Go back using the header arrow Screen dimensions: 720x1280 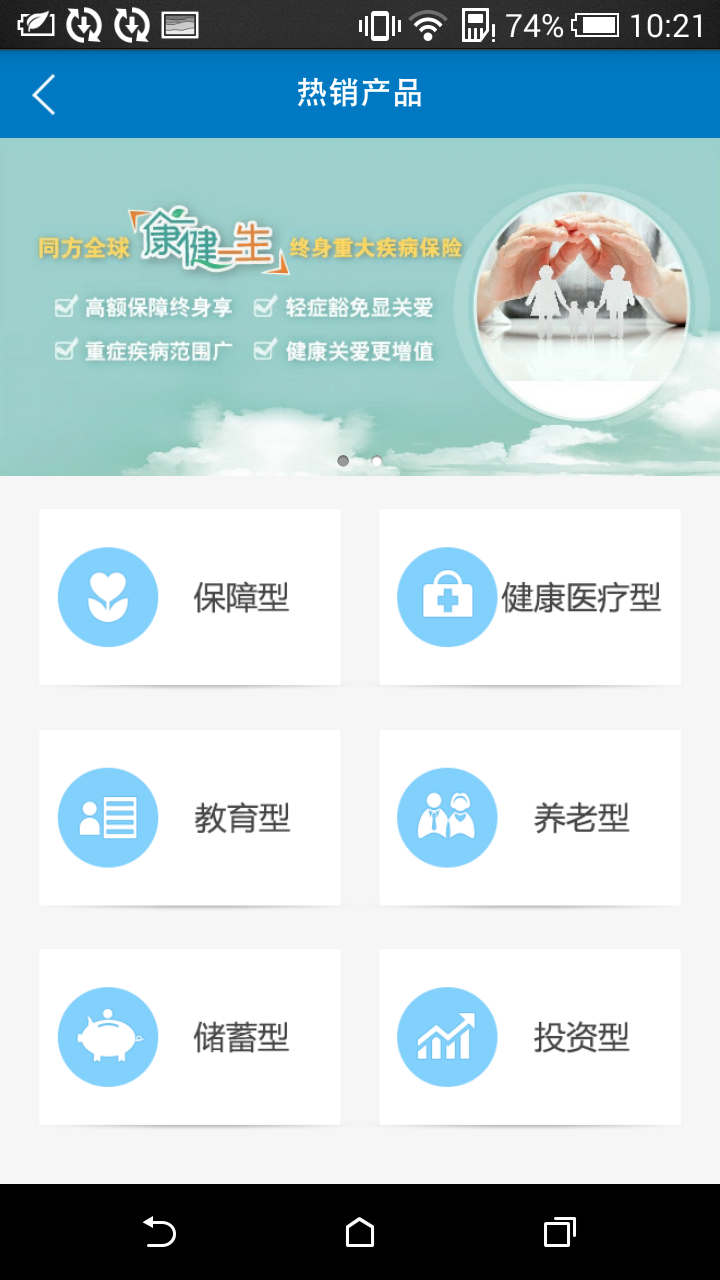click(44, 95)
